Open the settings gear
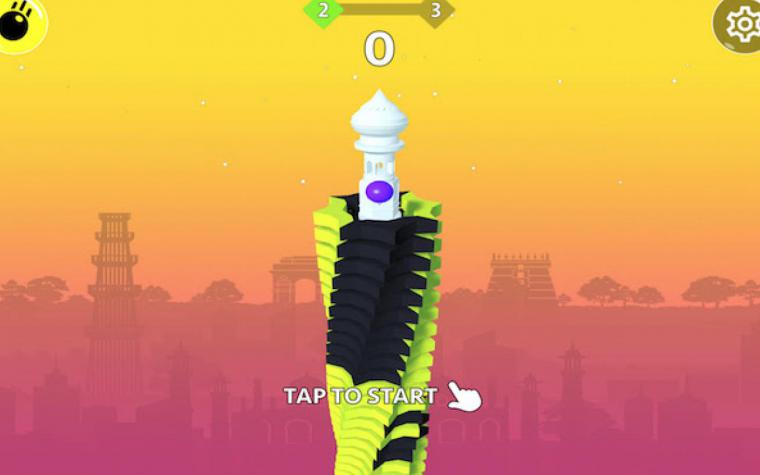The width and height of the screenshot is (760, 475). point(740,24)
